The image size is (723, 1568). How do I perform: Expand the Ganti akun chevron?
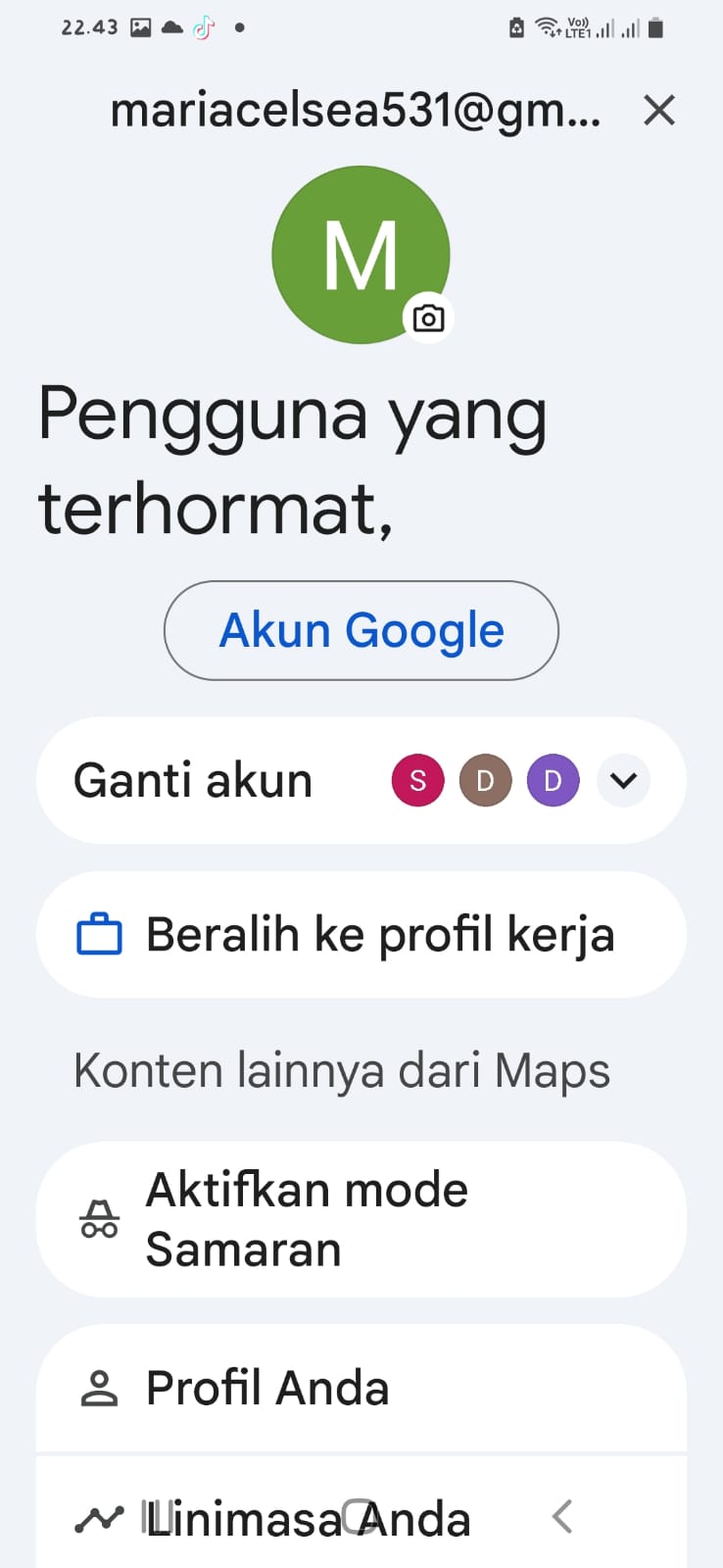(x=624, y=781)
